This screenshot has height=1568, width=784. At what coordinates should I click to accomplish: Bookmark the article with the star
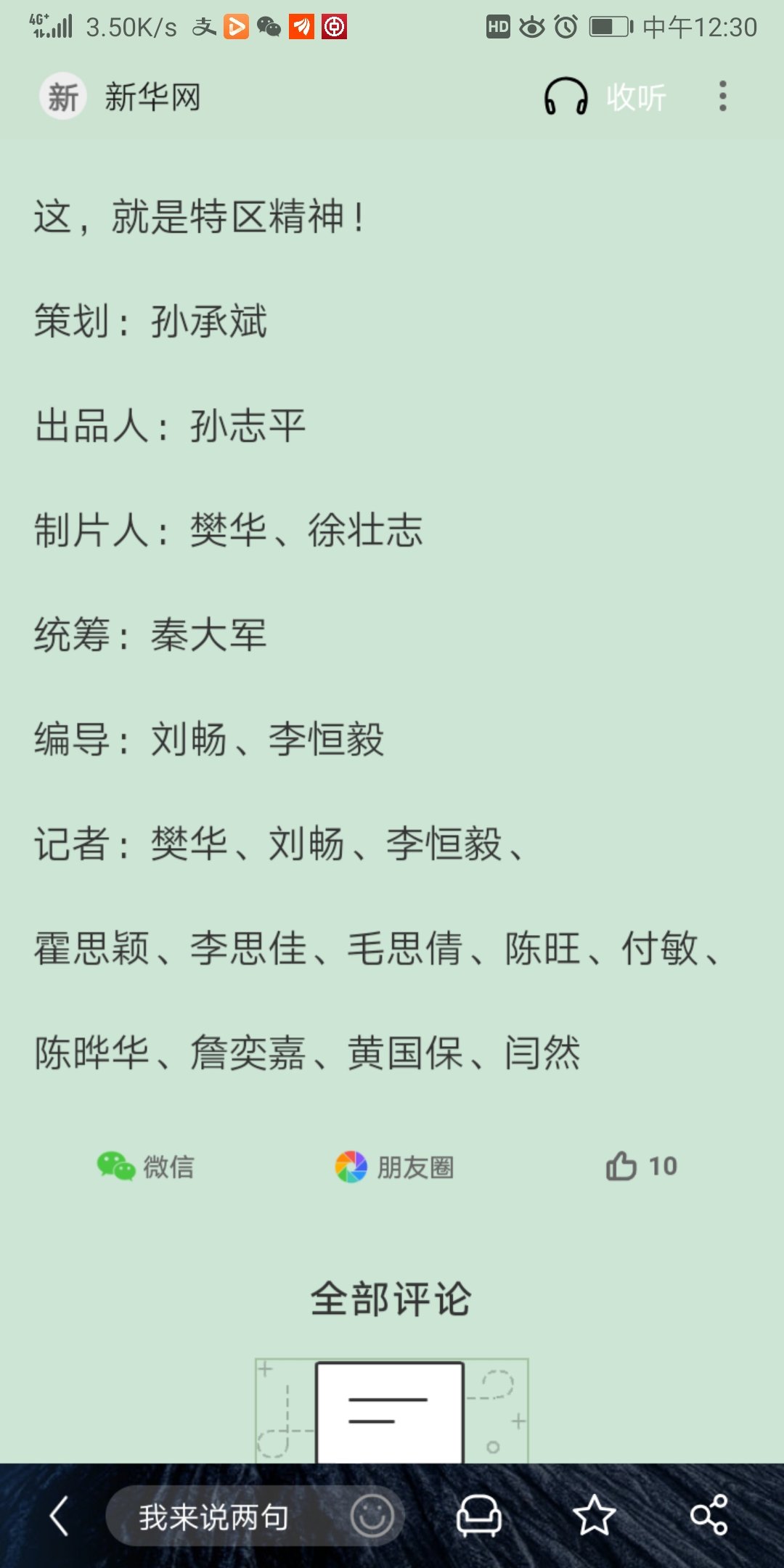594,1516
